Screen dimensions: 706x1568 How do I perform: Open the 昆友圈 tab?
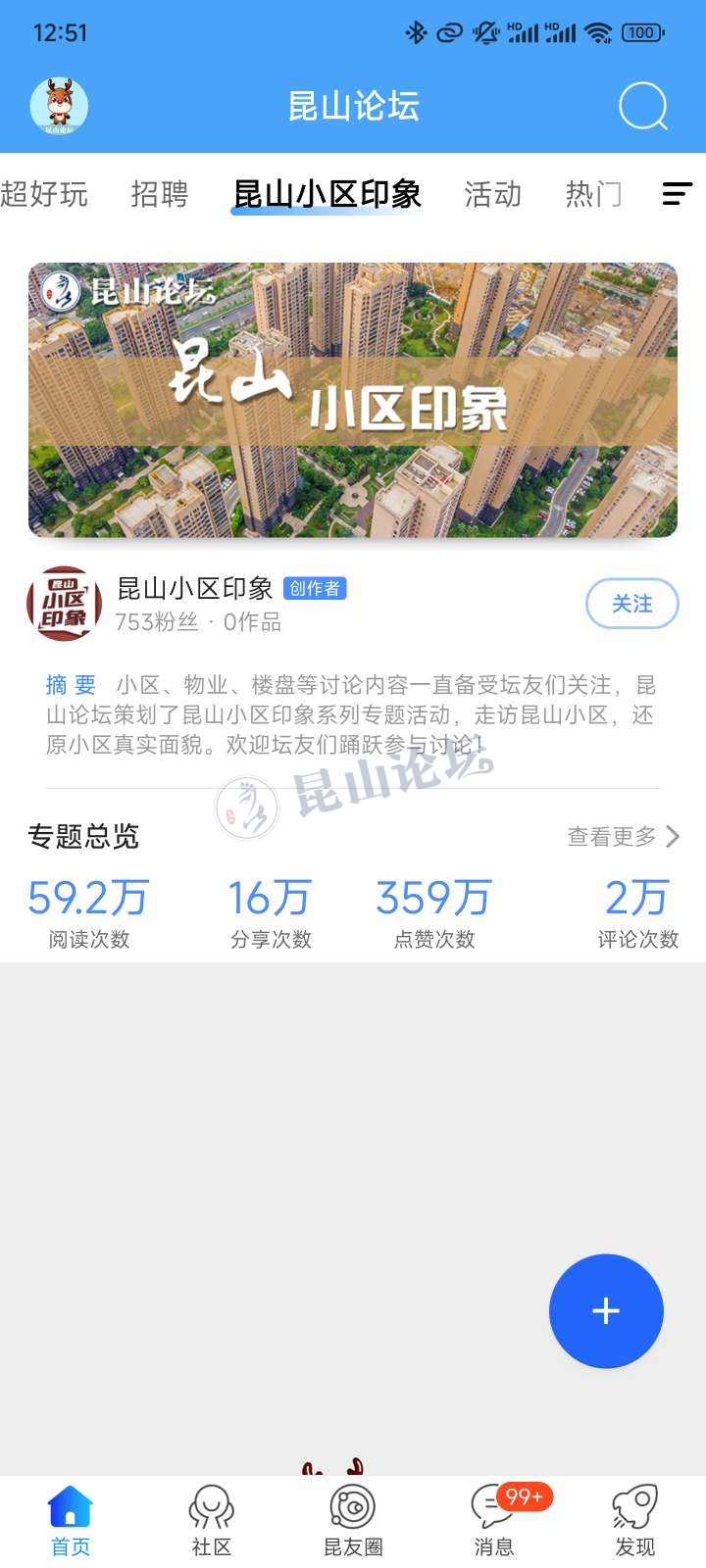pos(353,1520)
